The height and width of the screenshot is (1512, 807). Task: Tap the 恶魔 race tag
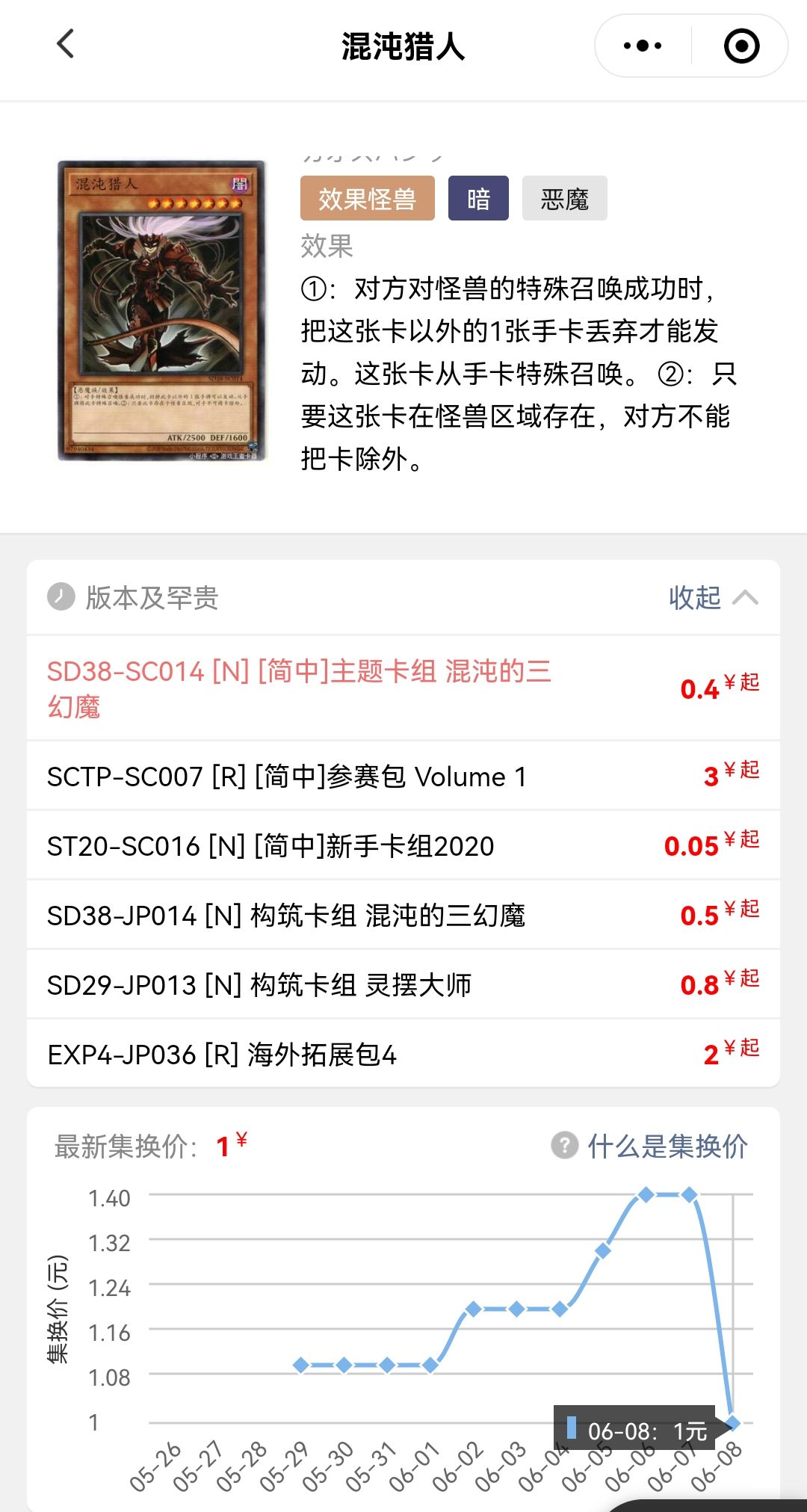564,199
